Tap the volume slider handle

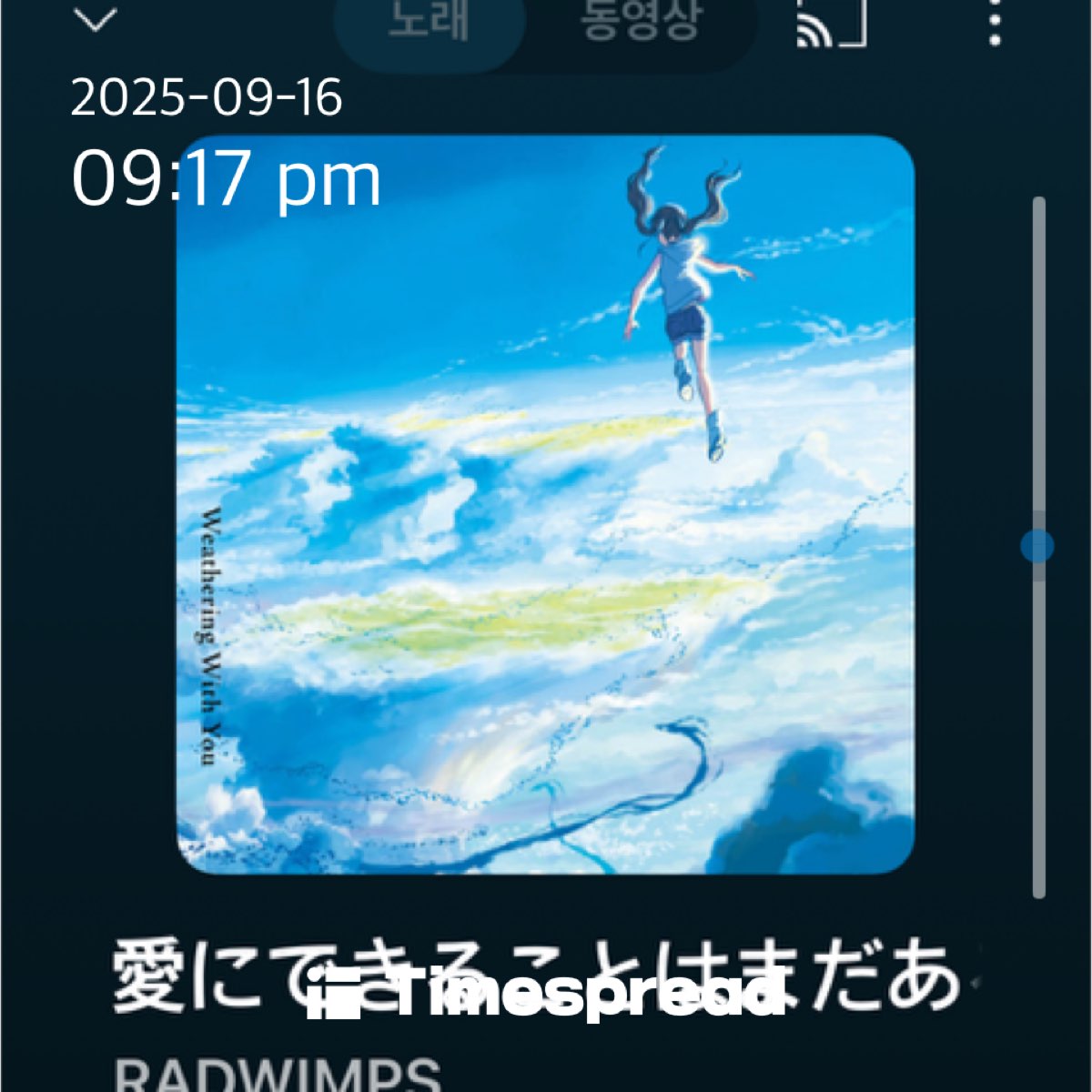(x=1037, y=546)
